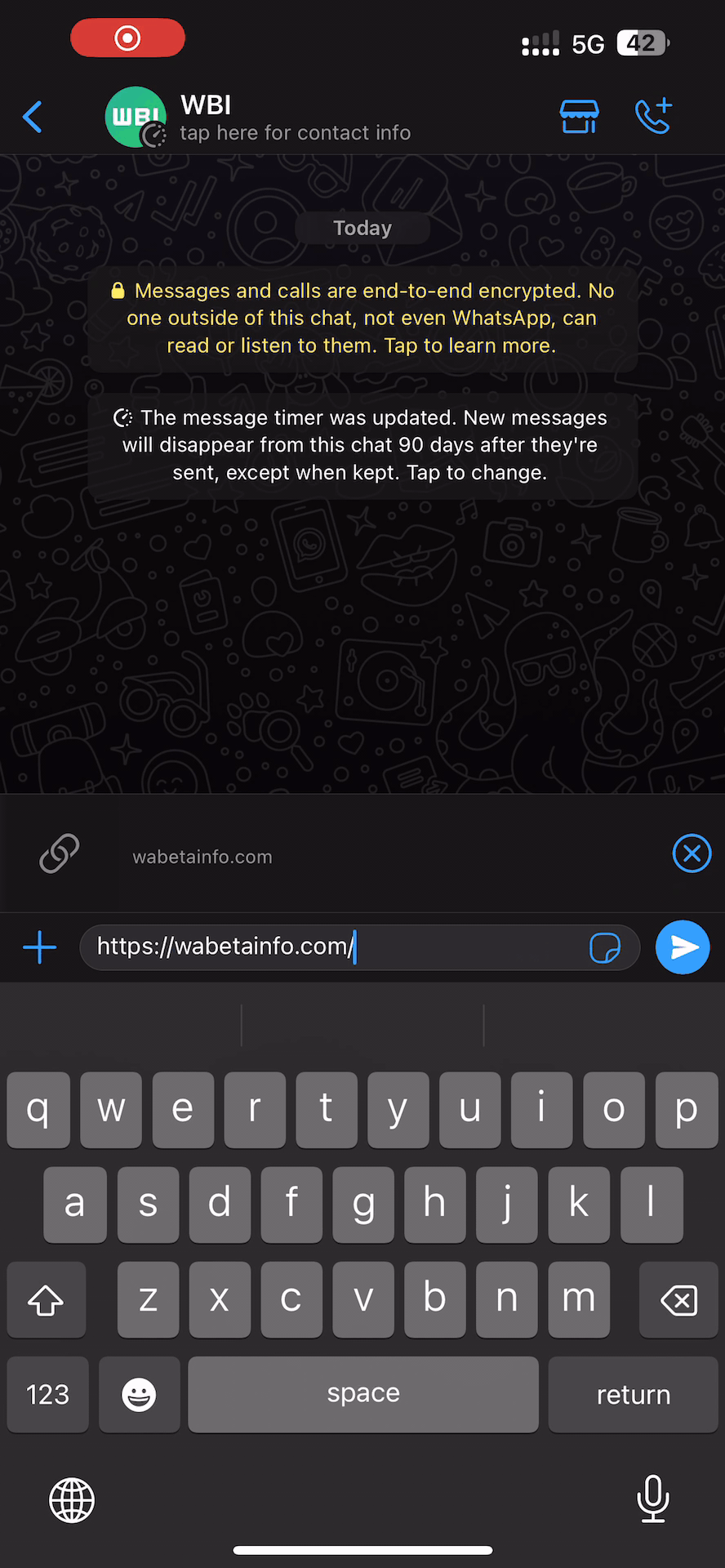Tap the end-to-end encryption notice
Screen dimensions: 725x1568
tap(362, 318)
